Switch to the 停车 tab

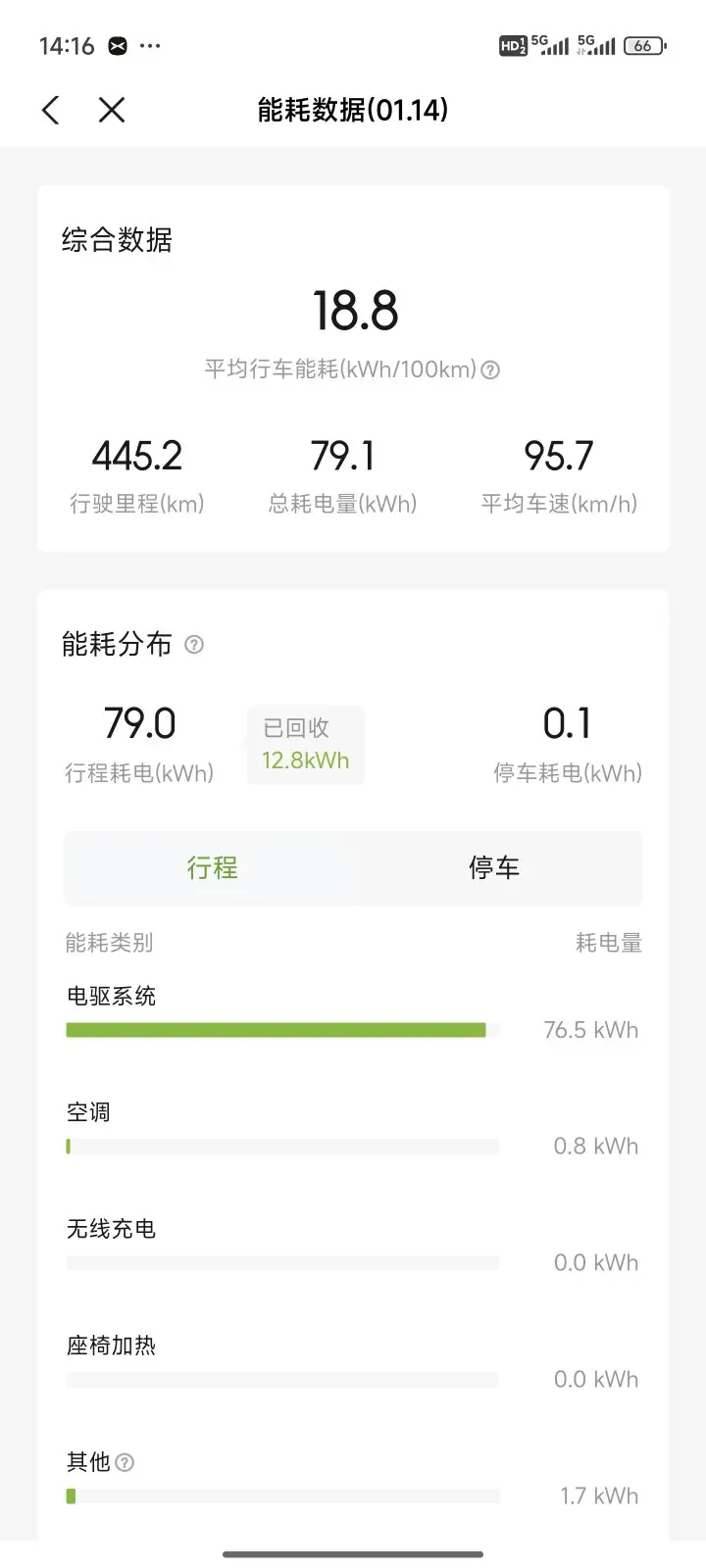pos(494,868)
